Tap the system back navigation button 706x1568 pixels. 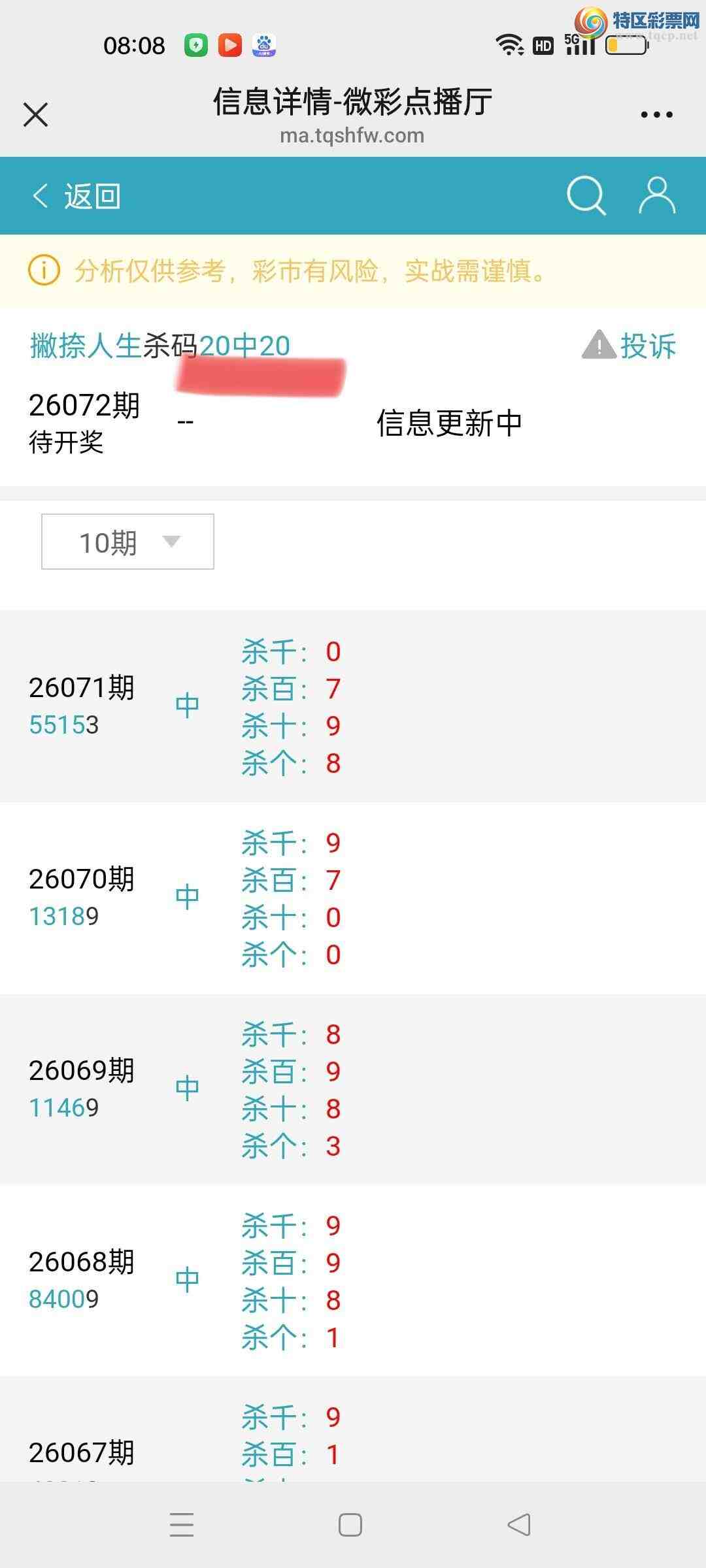[519, 1526]
